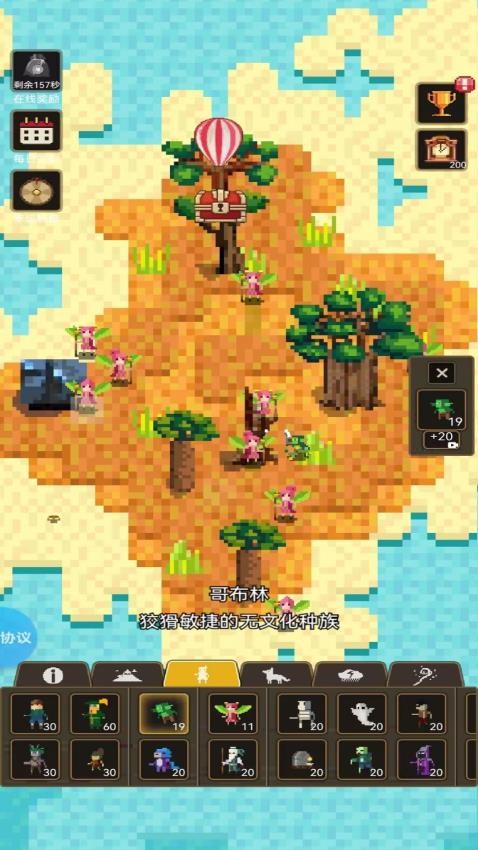Open the daily calendar icon
This screenshot has width=478, height=850.
(x=37, y=131)
